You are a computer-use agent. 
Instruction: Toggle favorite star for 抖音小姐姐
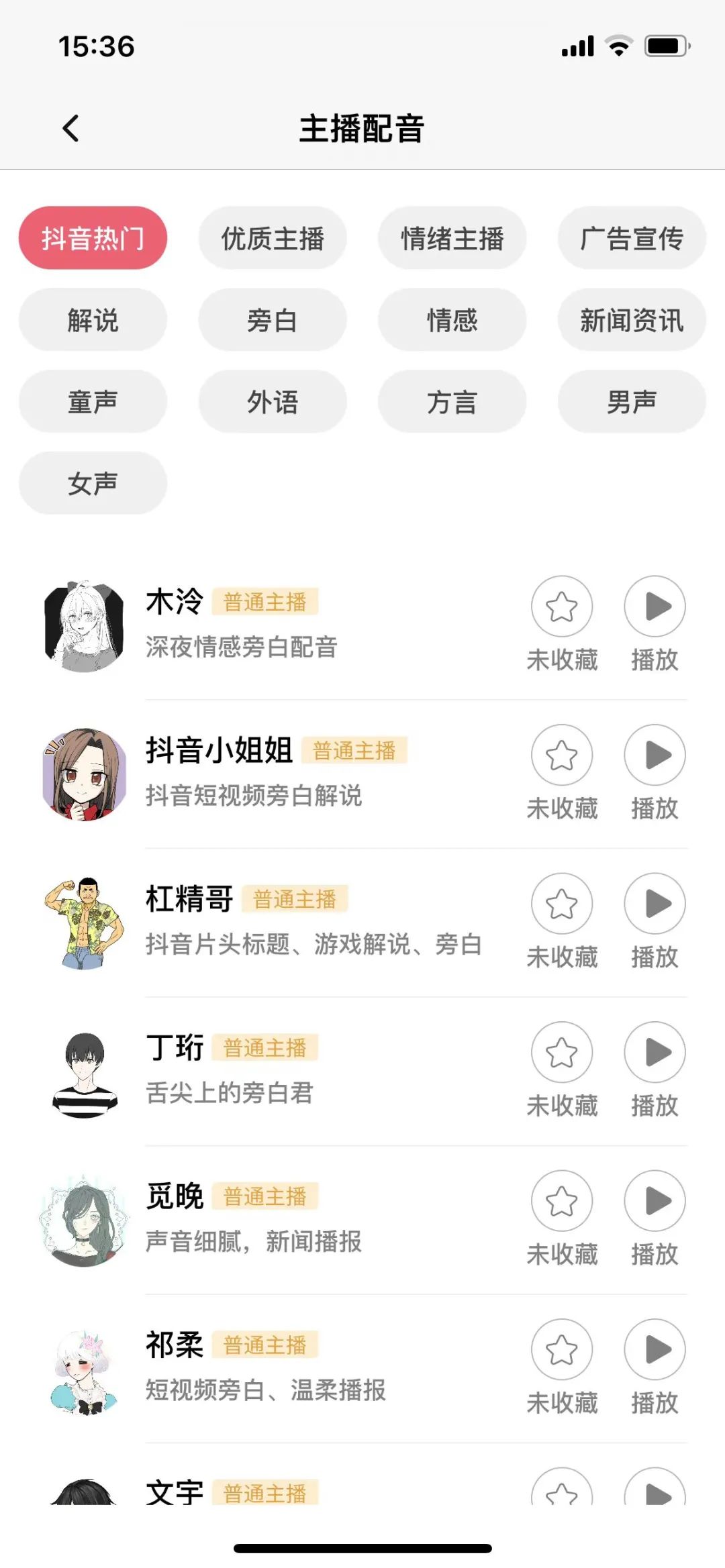562,755
